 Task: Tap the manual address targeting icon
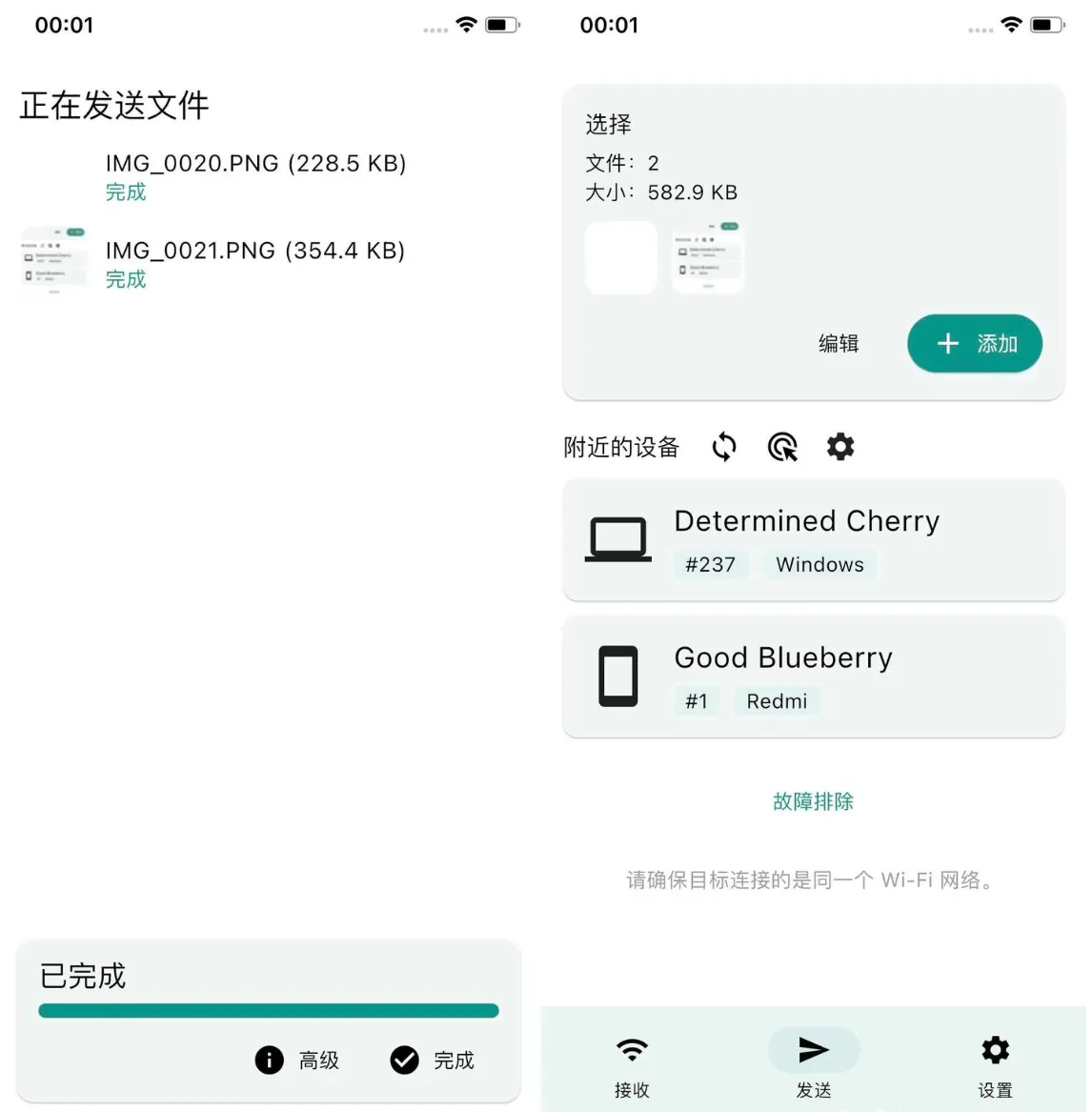(x=782, y=447)
